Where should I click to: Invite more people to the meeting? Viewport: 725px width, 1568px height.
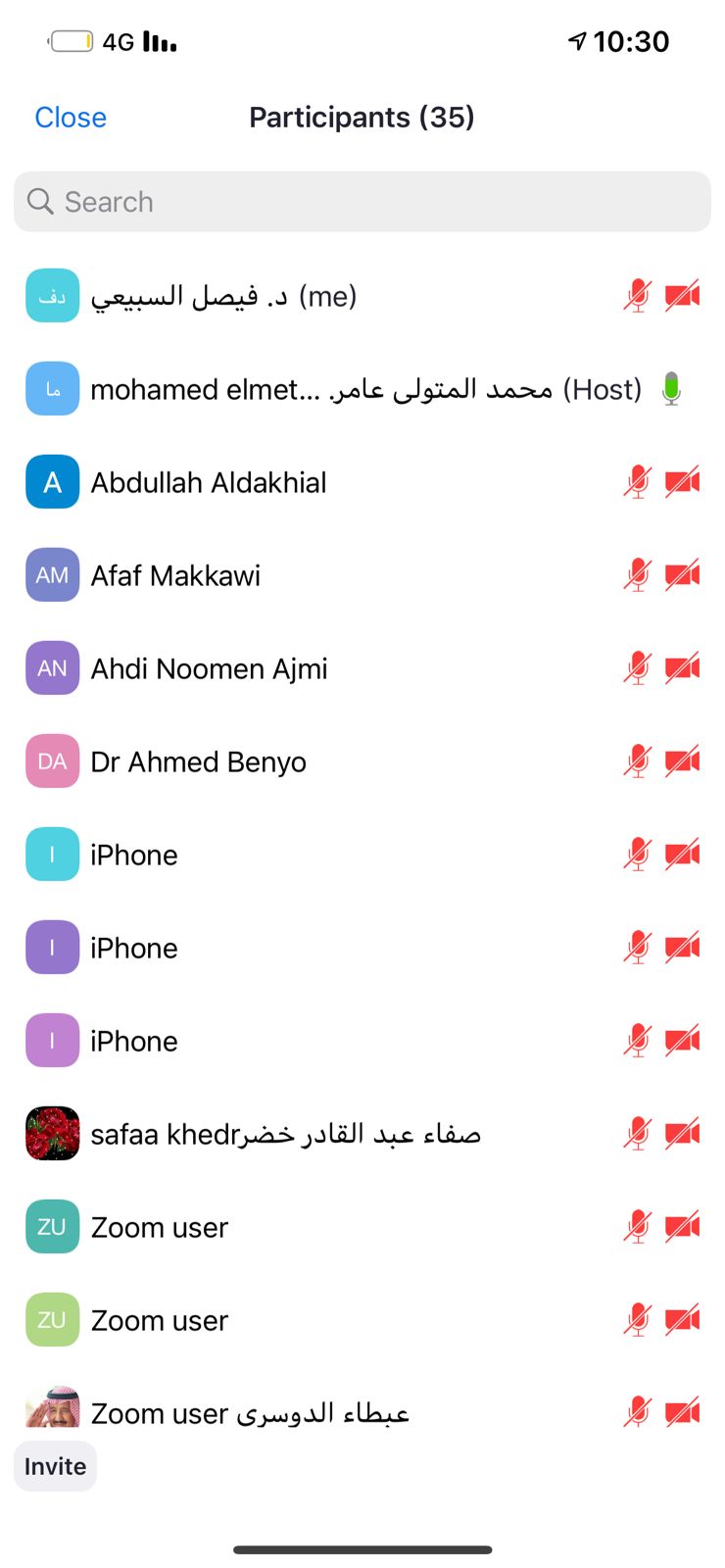(x=55, y=1466)
